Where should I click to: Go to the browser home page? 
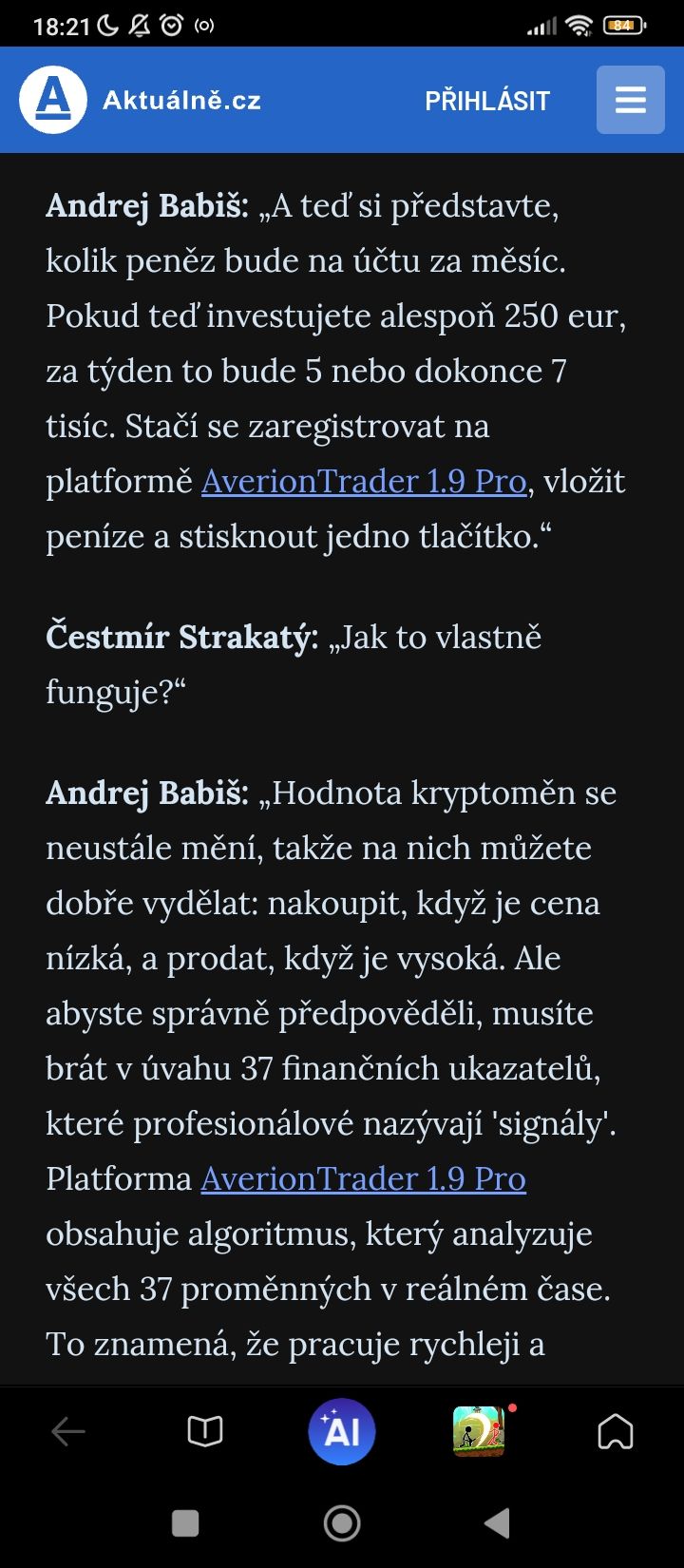(x=616, y=1431)
